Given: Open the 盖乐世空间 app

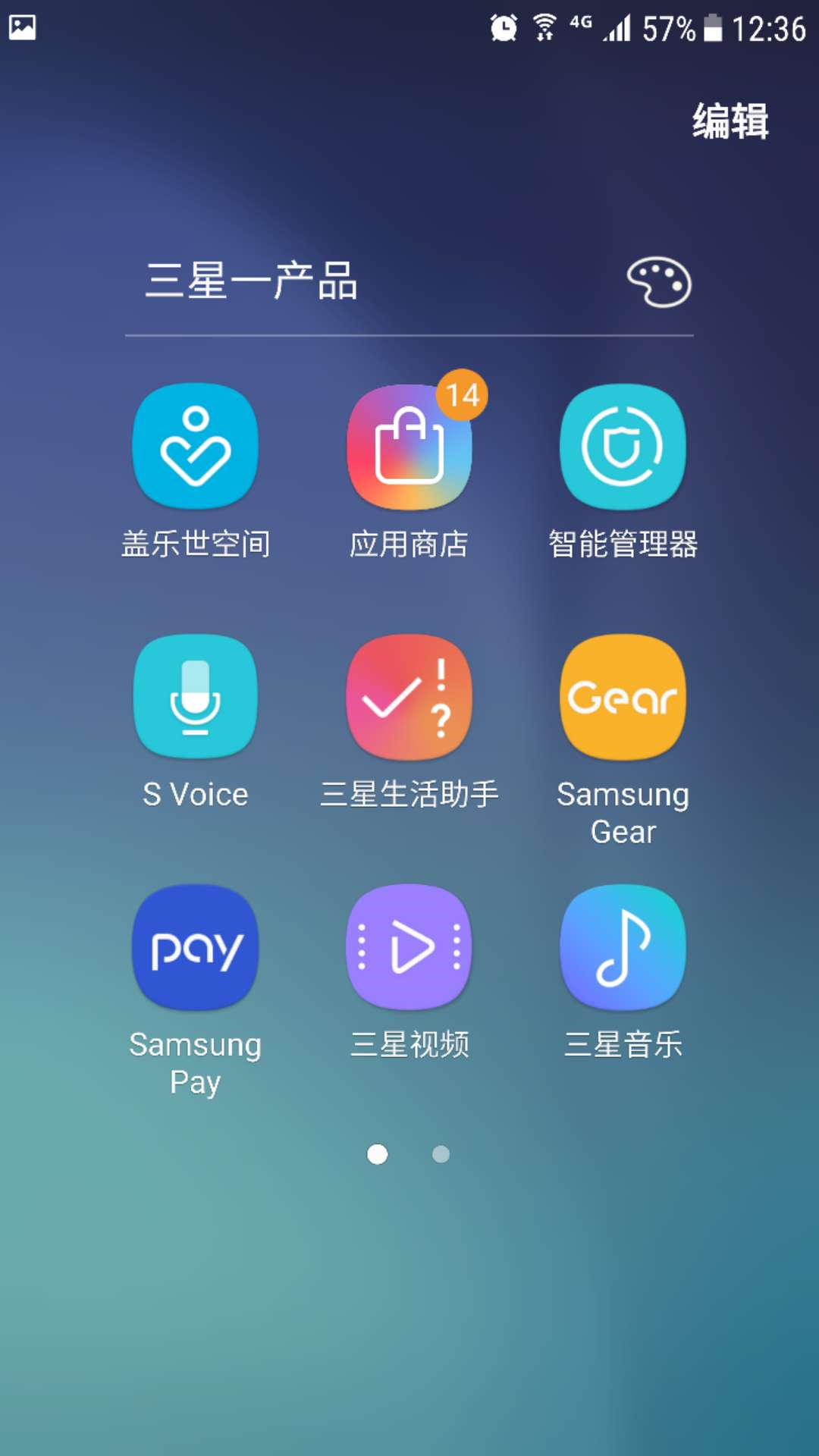Looking at the screenshot, I should (x=195, y=447).
